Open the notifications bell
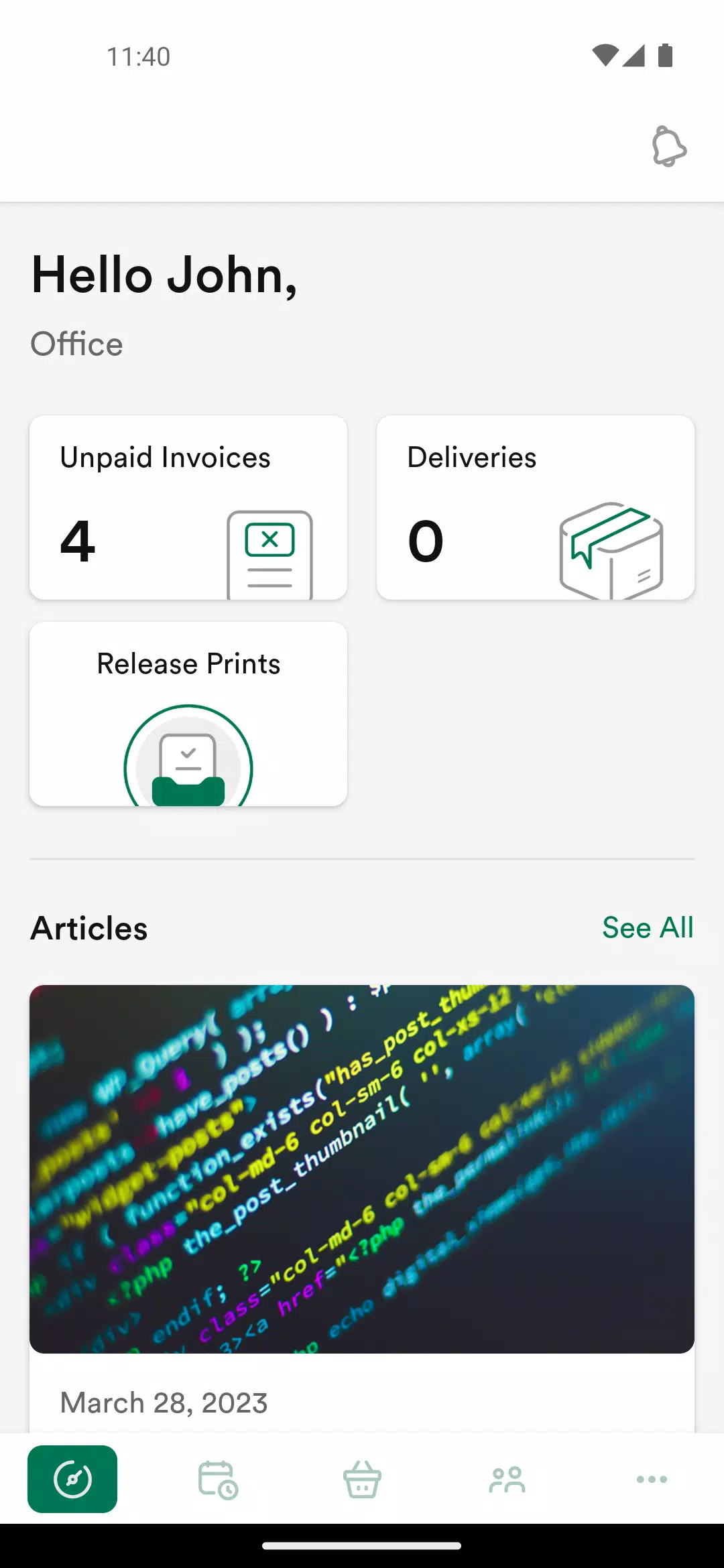Viewport: 724px width, 1568px height. (x=668, y=146)
